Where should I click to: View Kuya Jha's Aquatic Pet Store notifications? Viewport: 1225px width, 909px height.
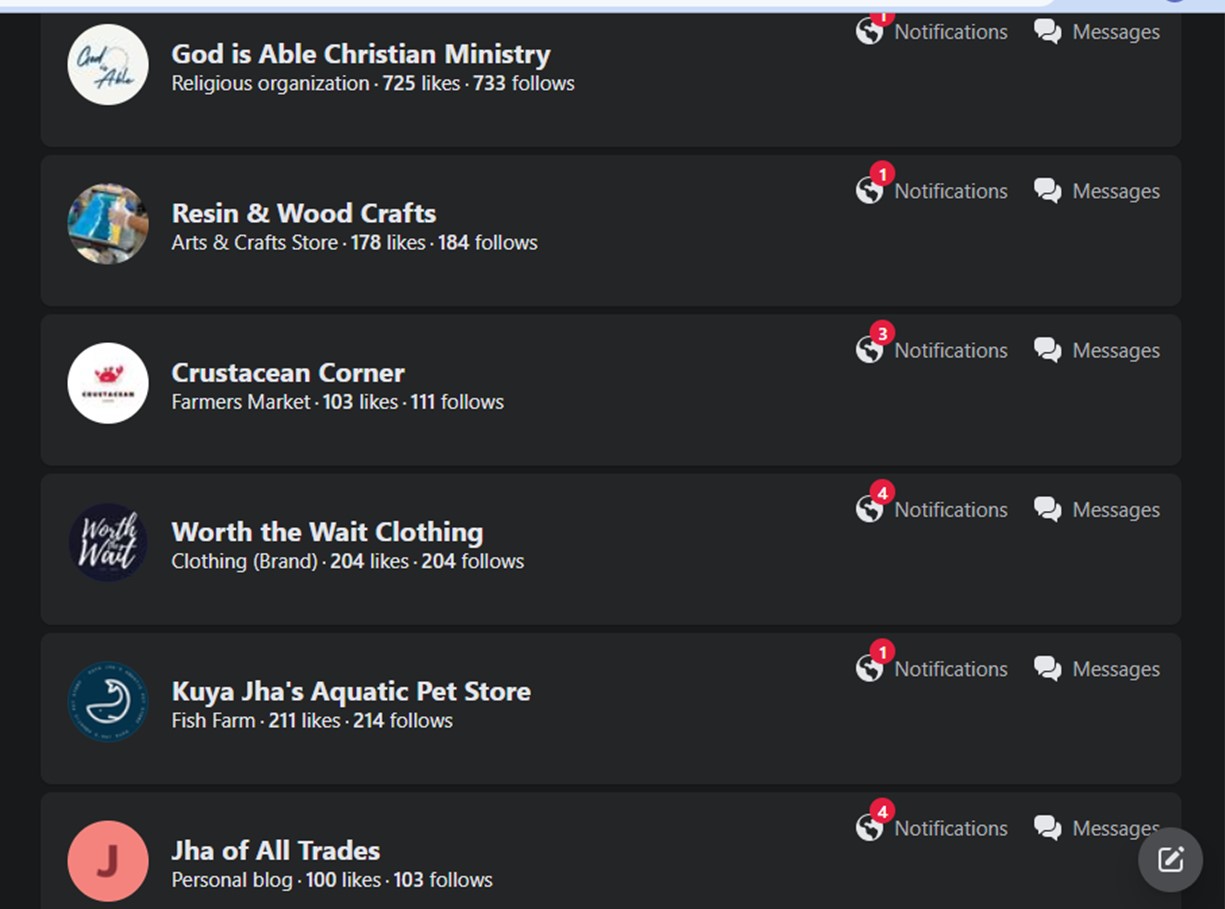pos(932,669)
